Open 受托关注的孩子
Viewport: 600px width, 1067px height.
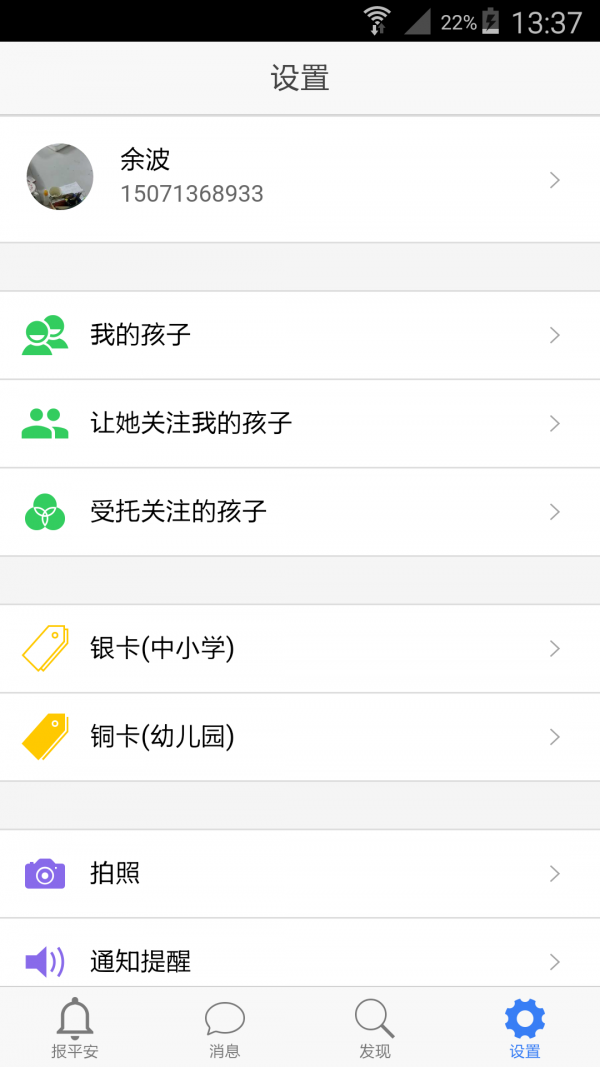(300, 512)
